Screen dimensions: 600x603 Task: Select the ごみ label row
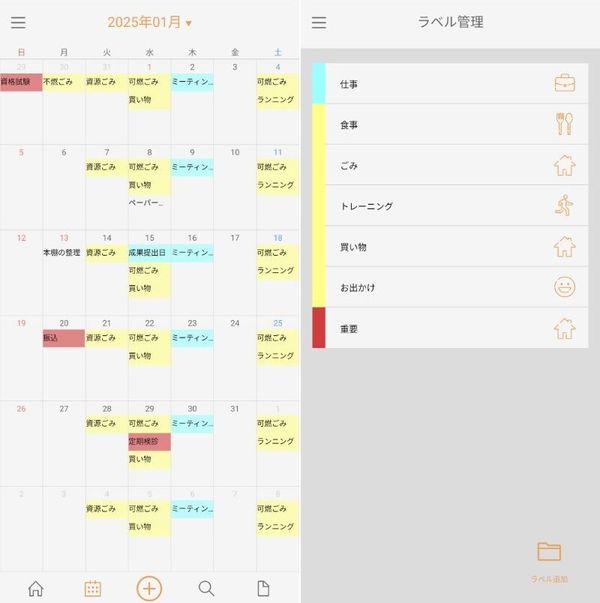450,165
